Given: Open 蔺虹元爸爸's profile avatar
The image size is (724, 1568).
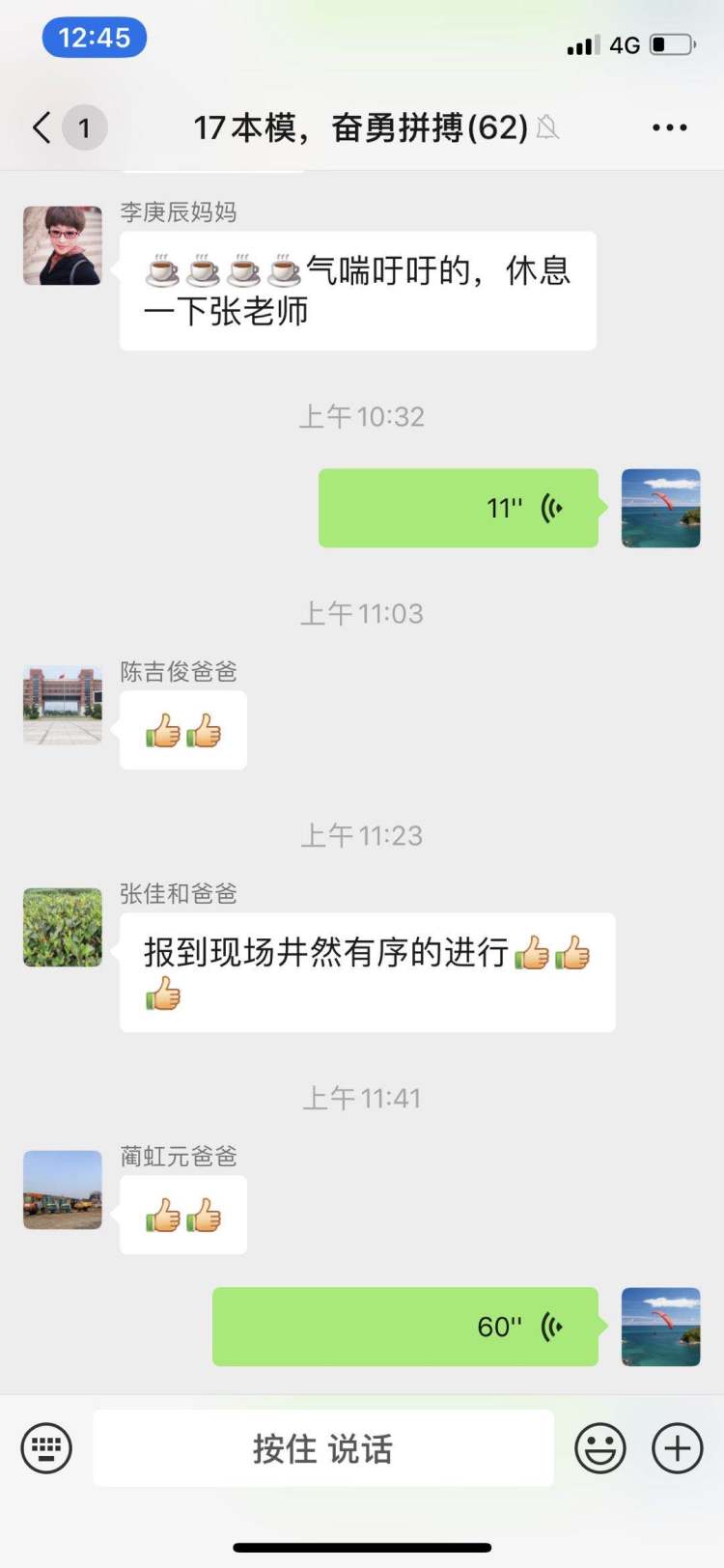Looking at the screenshot, I should click(62, 1190).
